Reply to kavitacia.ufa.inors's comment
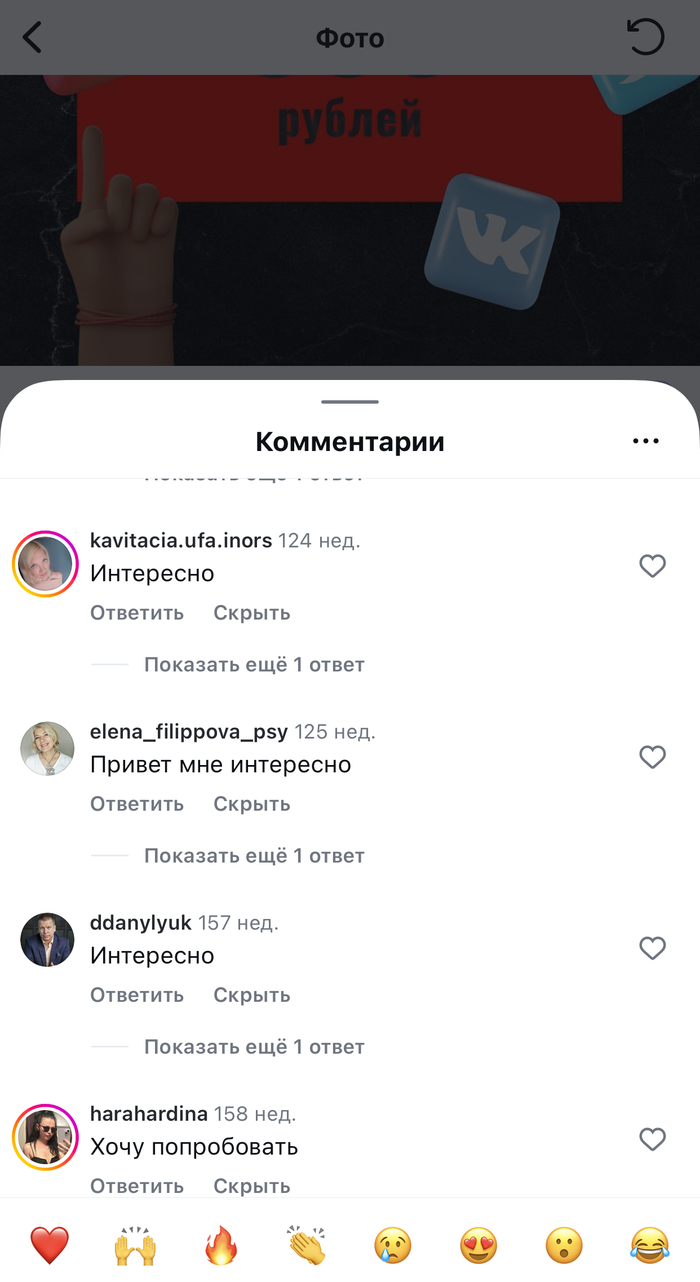The image size is (700, 1282). [137, 613]
